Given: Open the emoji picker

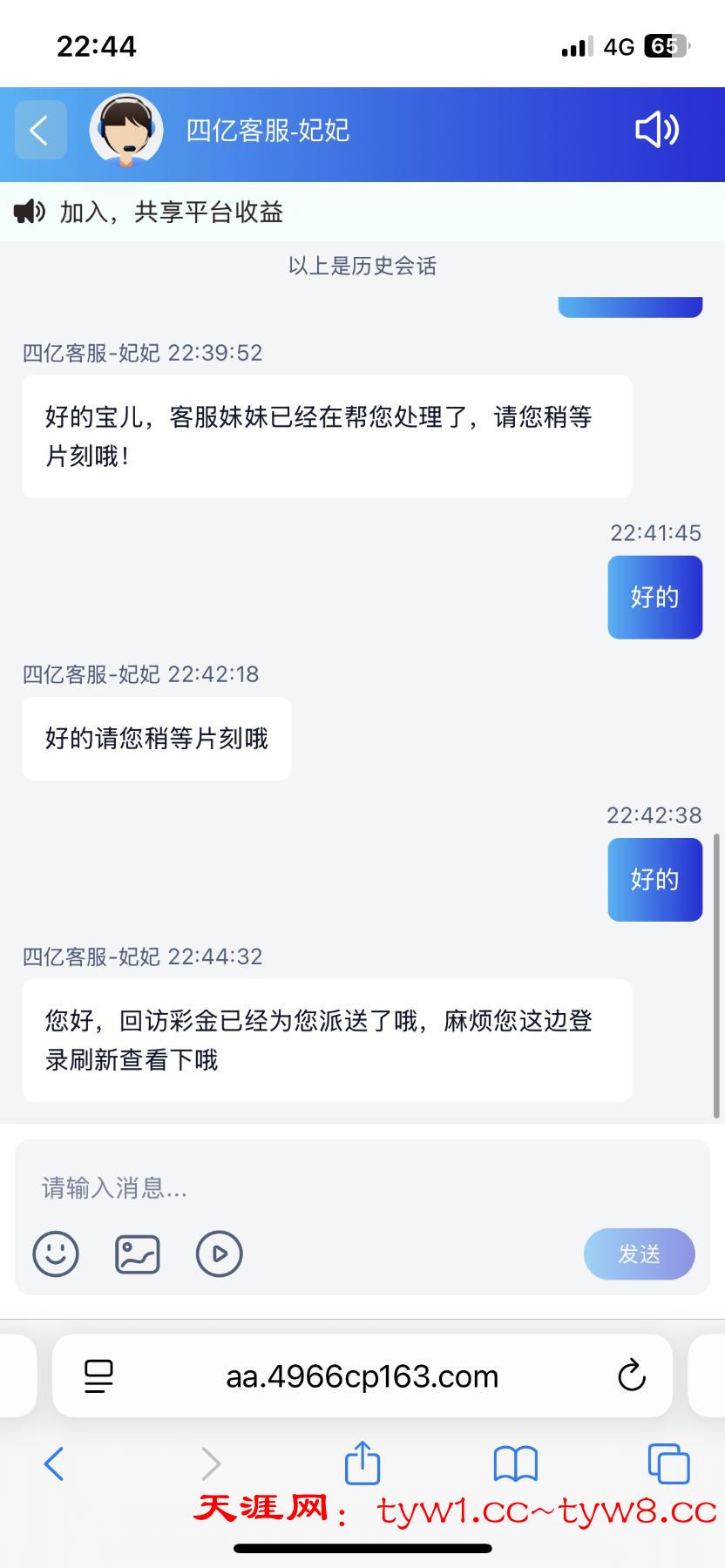Looking at the screenshot, I should pos(56,1254).
